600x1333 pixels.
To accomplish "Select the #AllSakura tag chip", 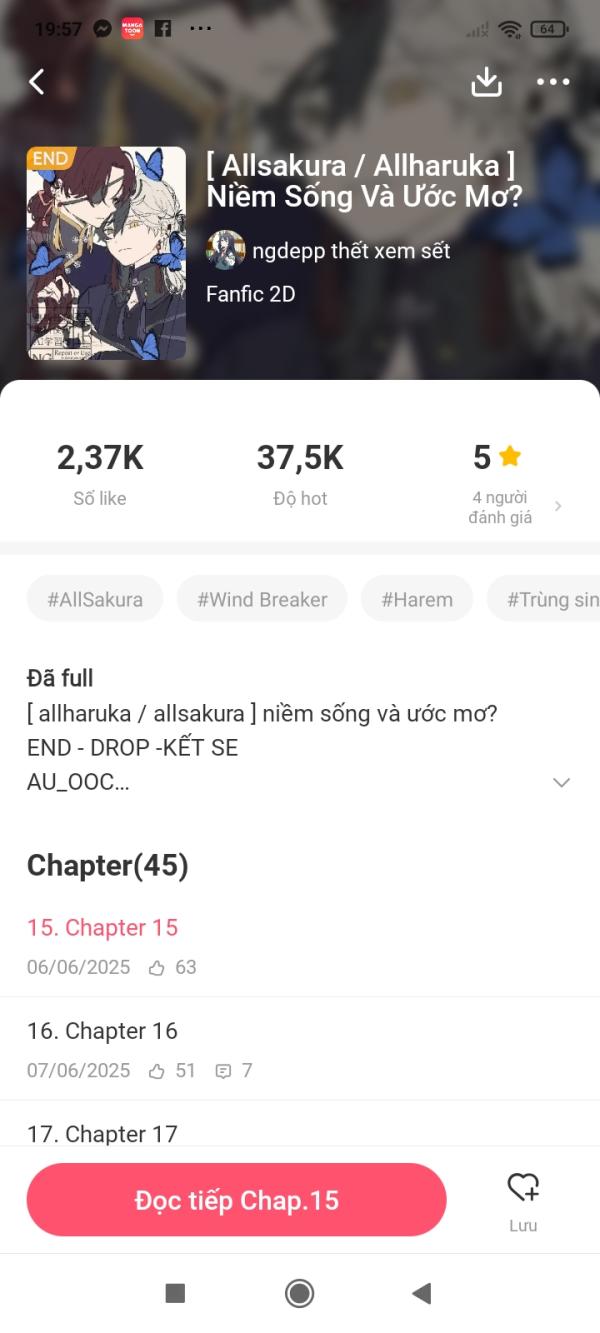I will [95, 600].
